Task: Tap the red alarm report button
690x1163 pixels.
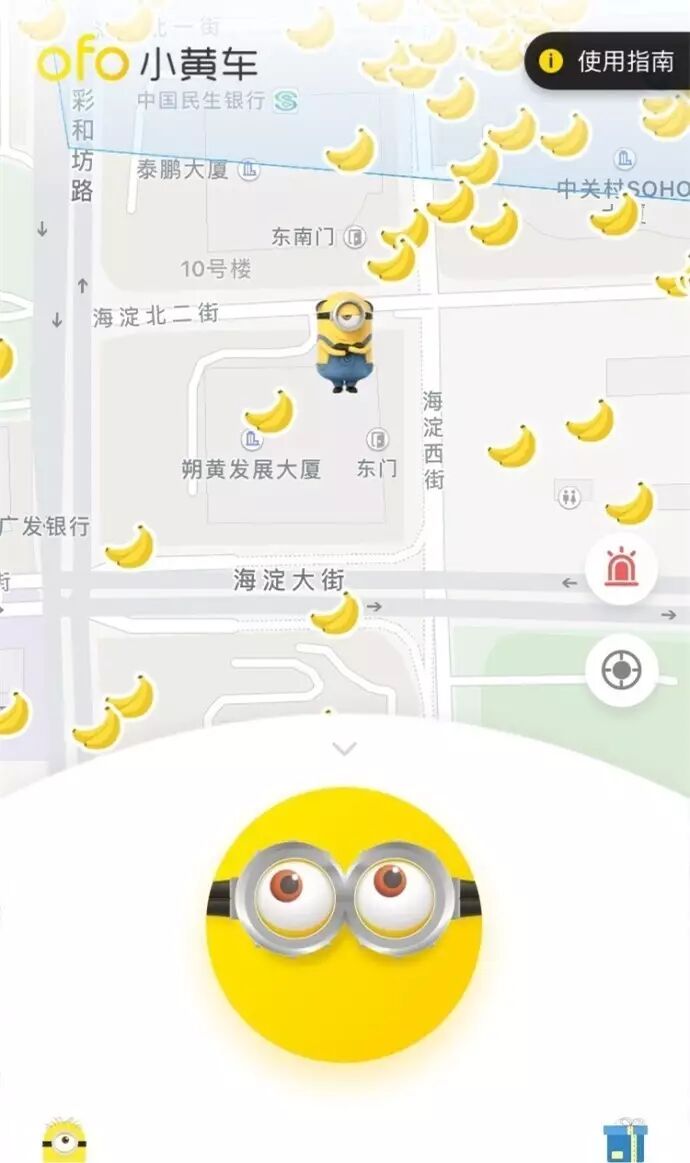Action: click(x=621, y=570)
